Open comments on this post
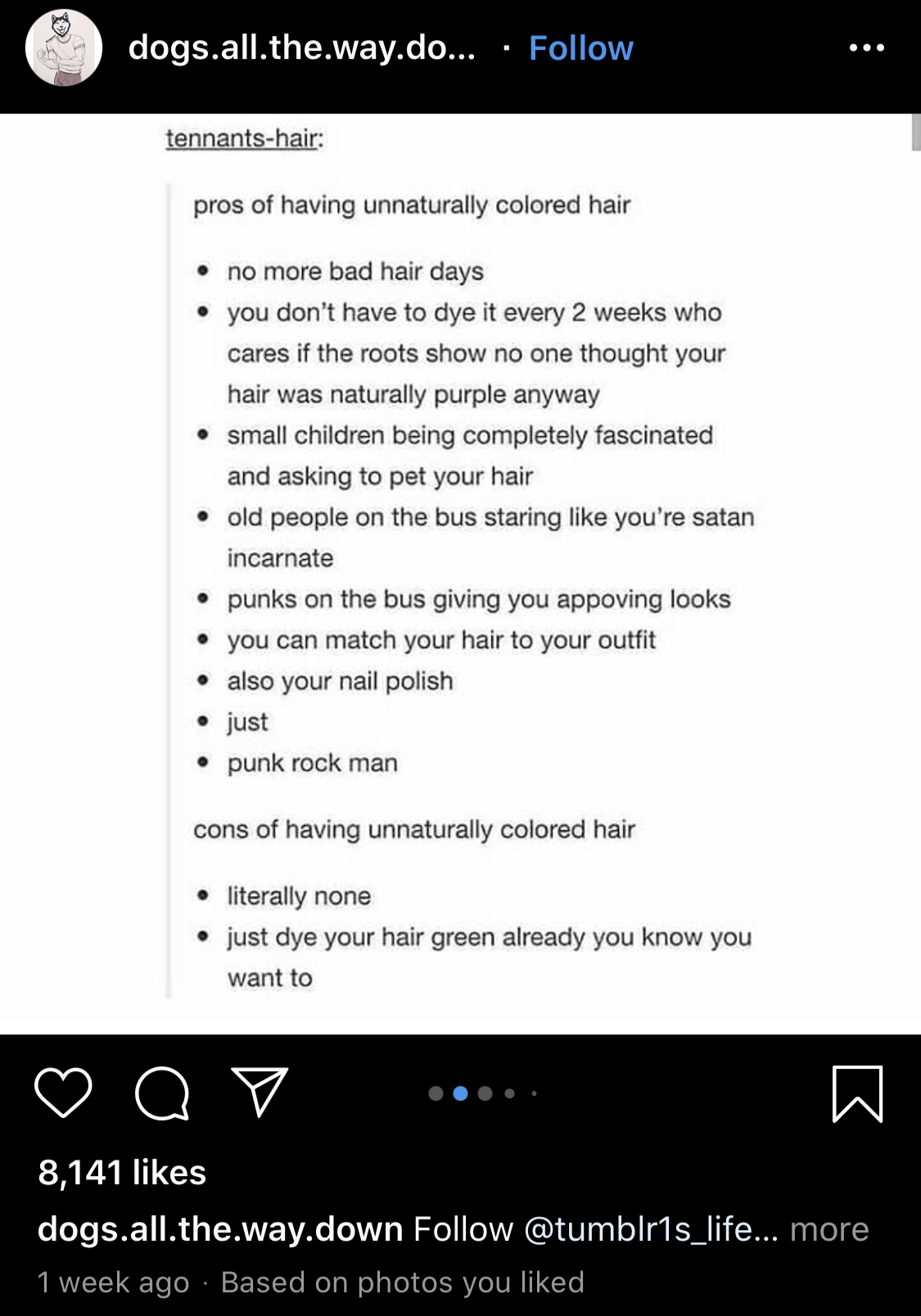 click(x=162, y=1093)
